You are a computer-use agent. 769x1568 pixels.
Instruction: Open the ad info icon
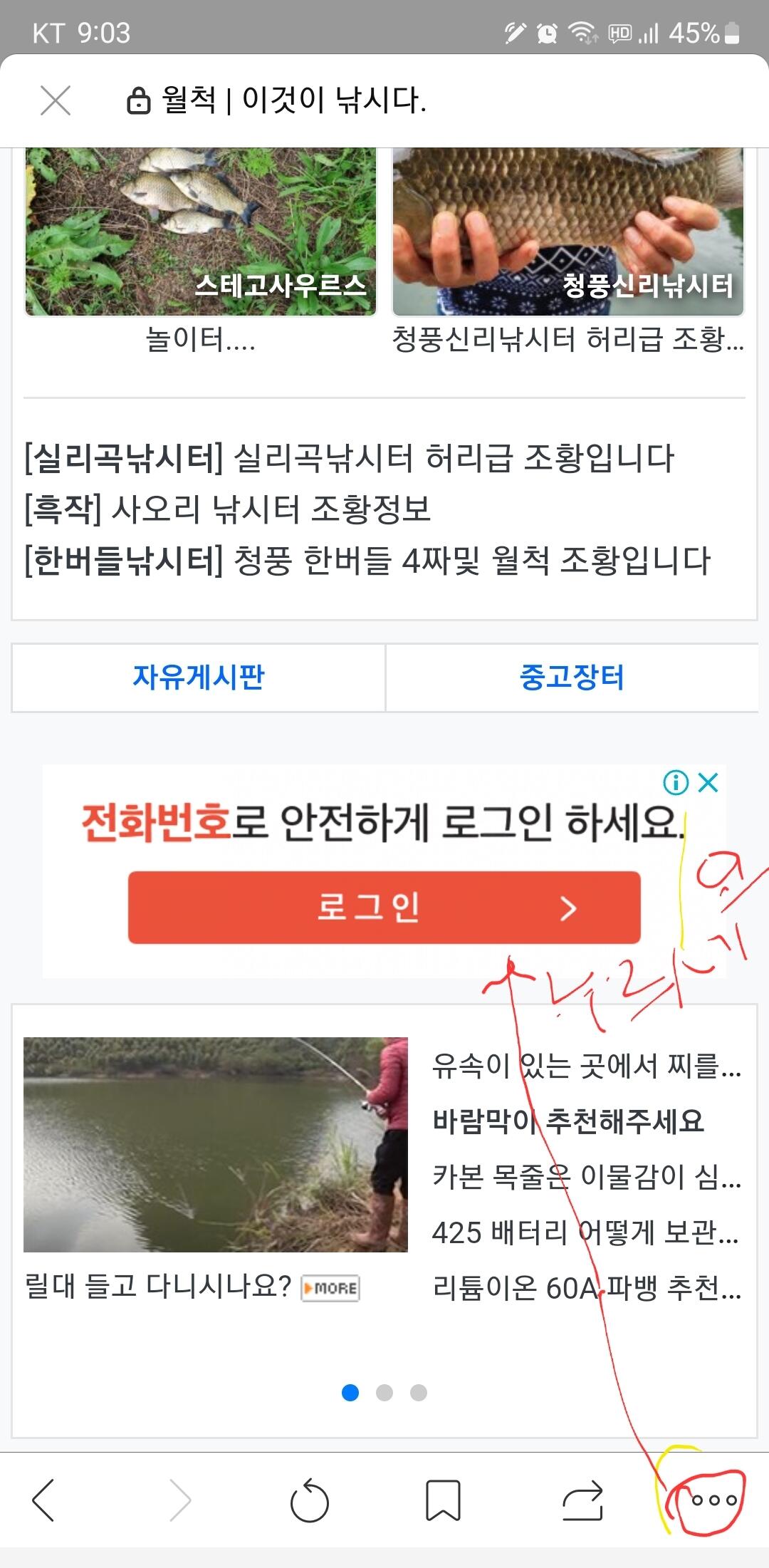[x=676, y=783]
